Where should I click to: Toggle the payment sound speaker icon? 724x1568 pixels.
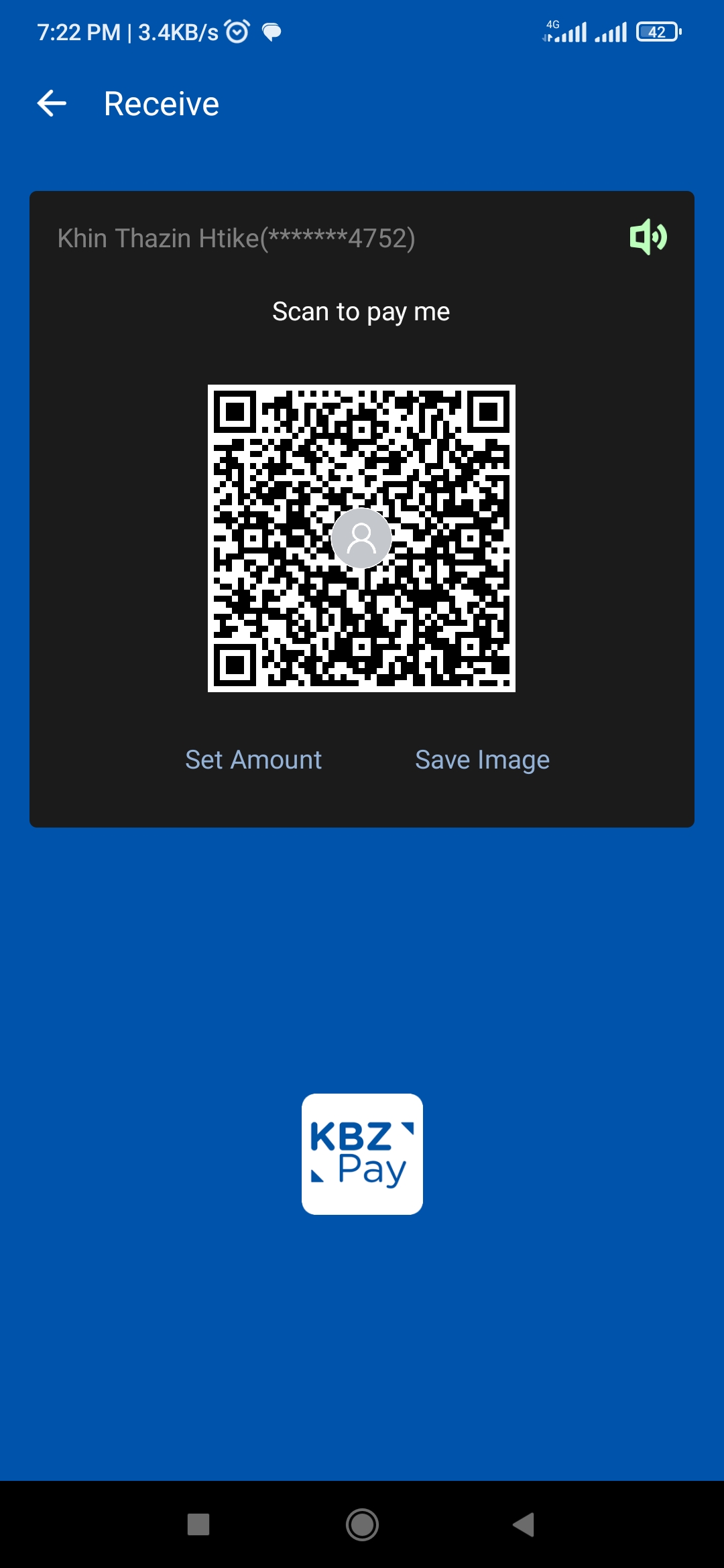648,237
